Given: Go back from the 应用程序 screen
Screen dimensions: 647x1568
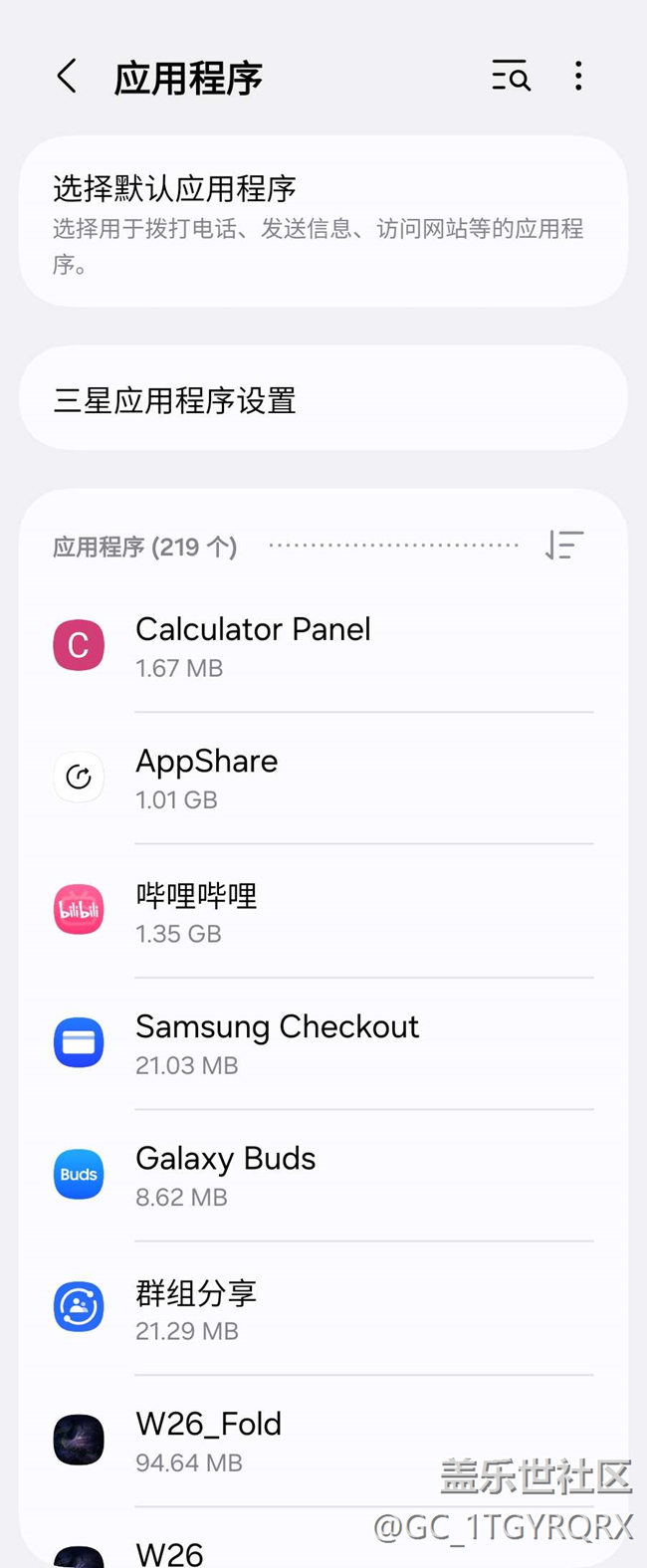Looking at the screenshot, I should pos(67,77).
